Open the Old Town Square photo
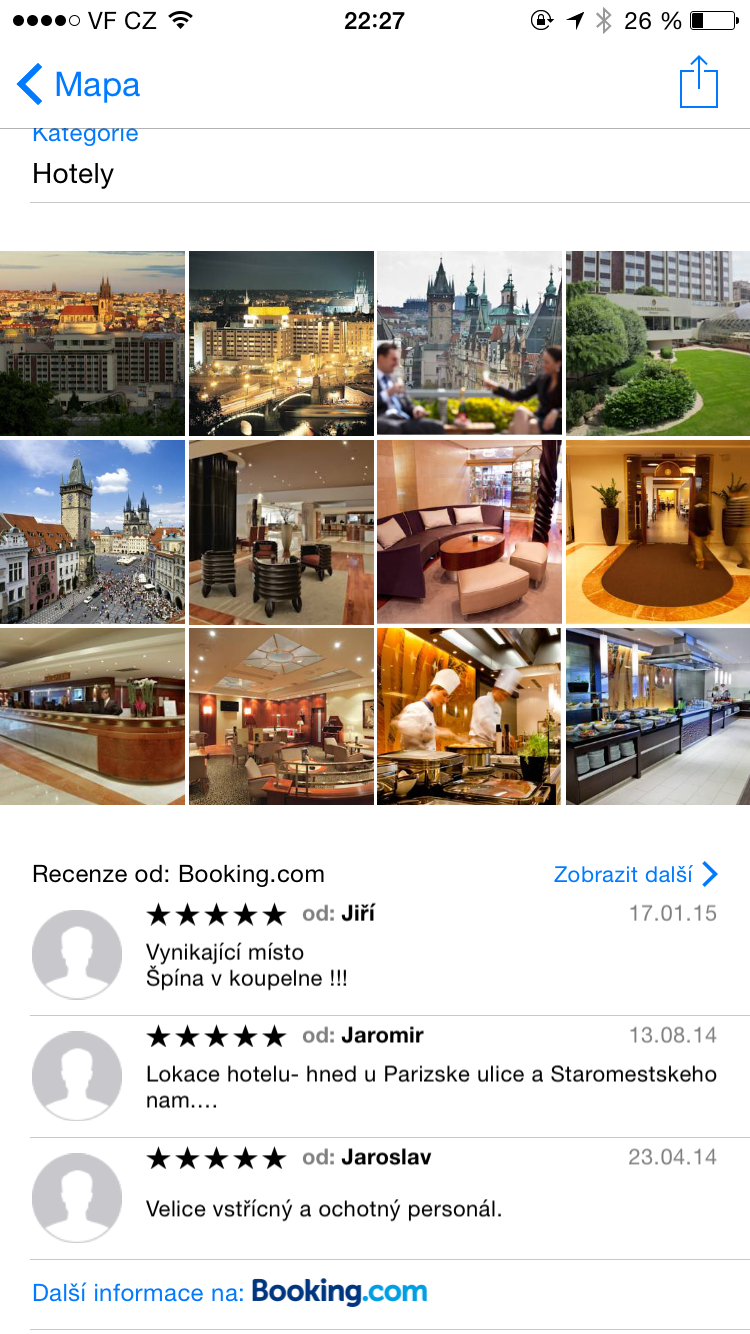Screen dimensions: 750x1334 pos(92,532)
